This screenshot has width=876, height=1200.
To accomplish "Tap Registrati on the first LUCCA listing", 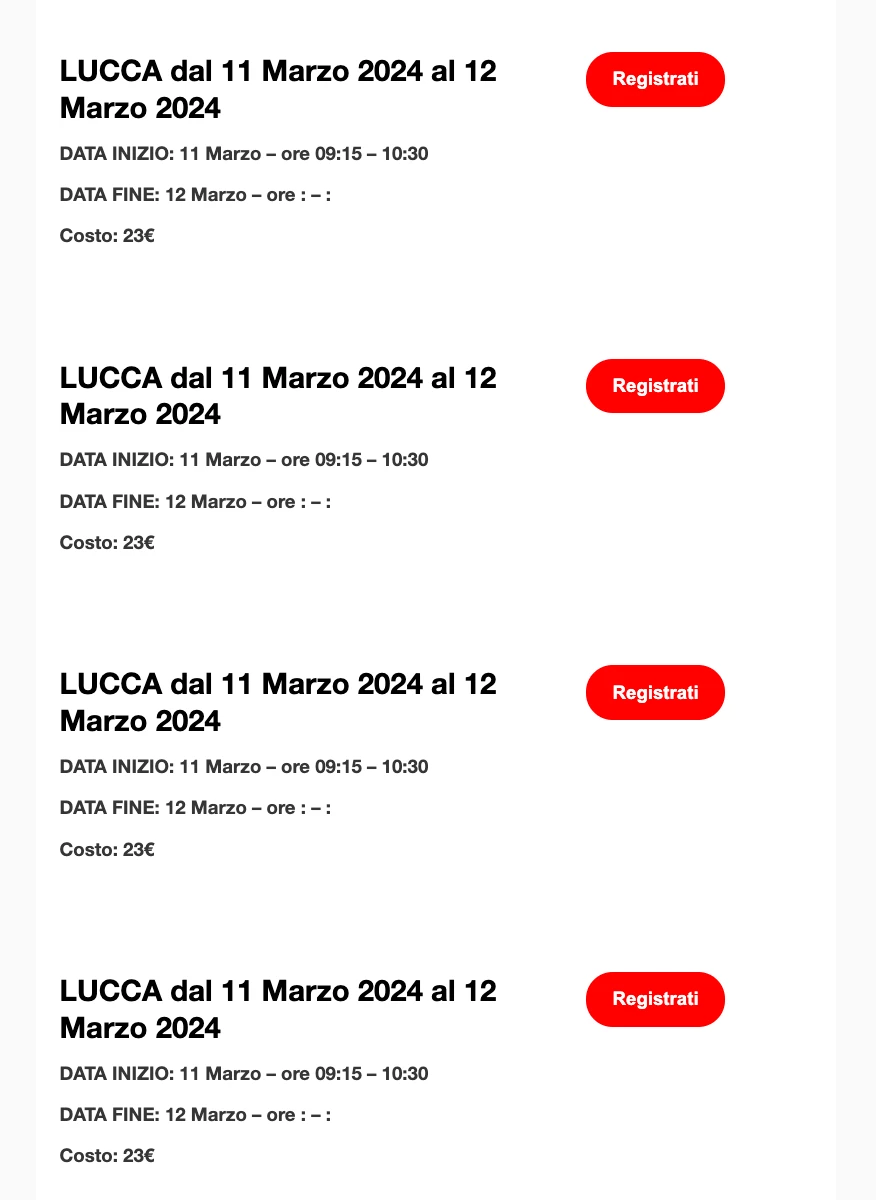I will [x=655, y=79].
